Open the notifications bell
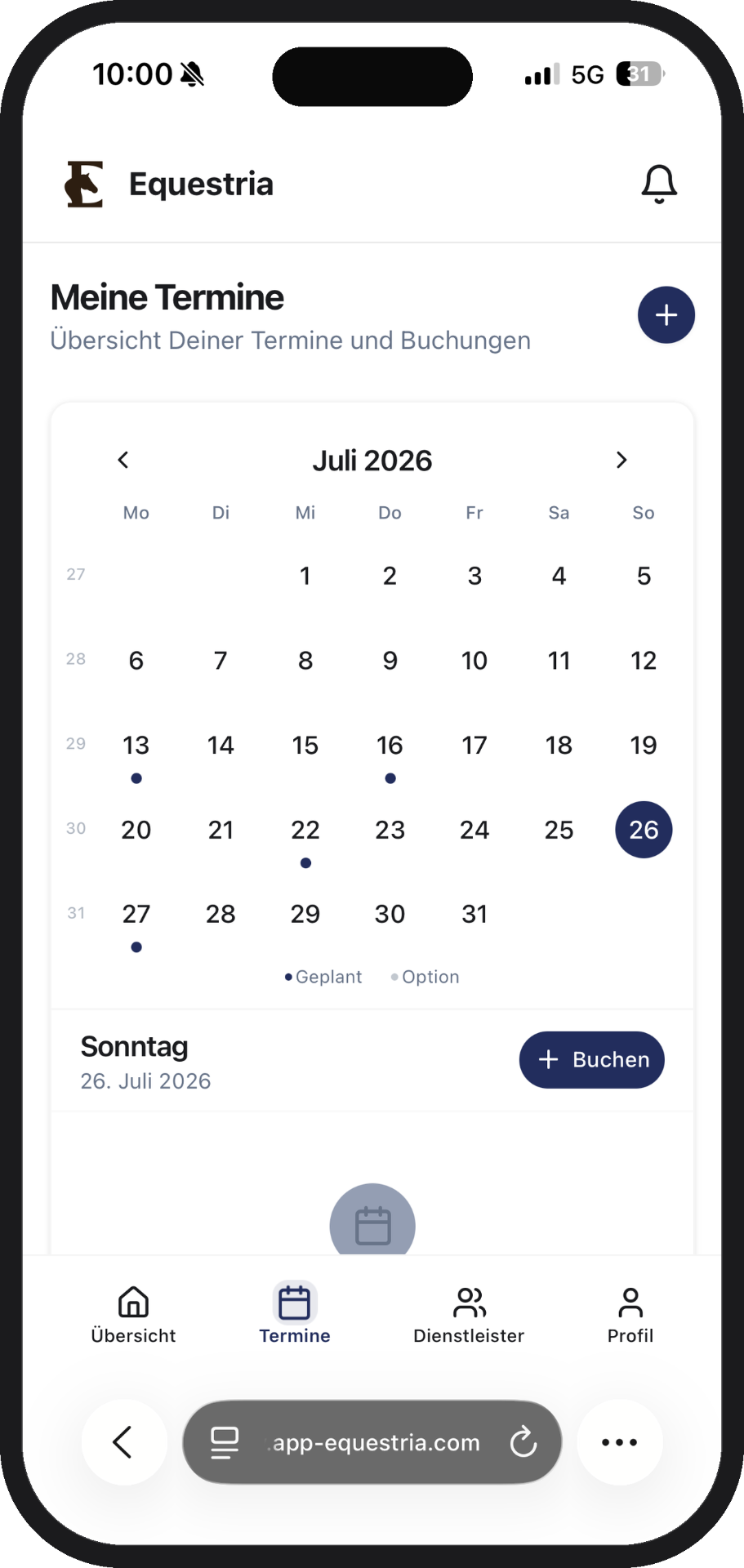Viewport: 744px width, 1568px height. tap(659, 184)
